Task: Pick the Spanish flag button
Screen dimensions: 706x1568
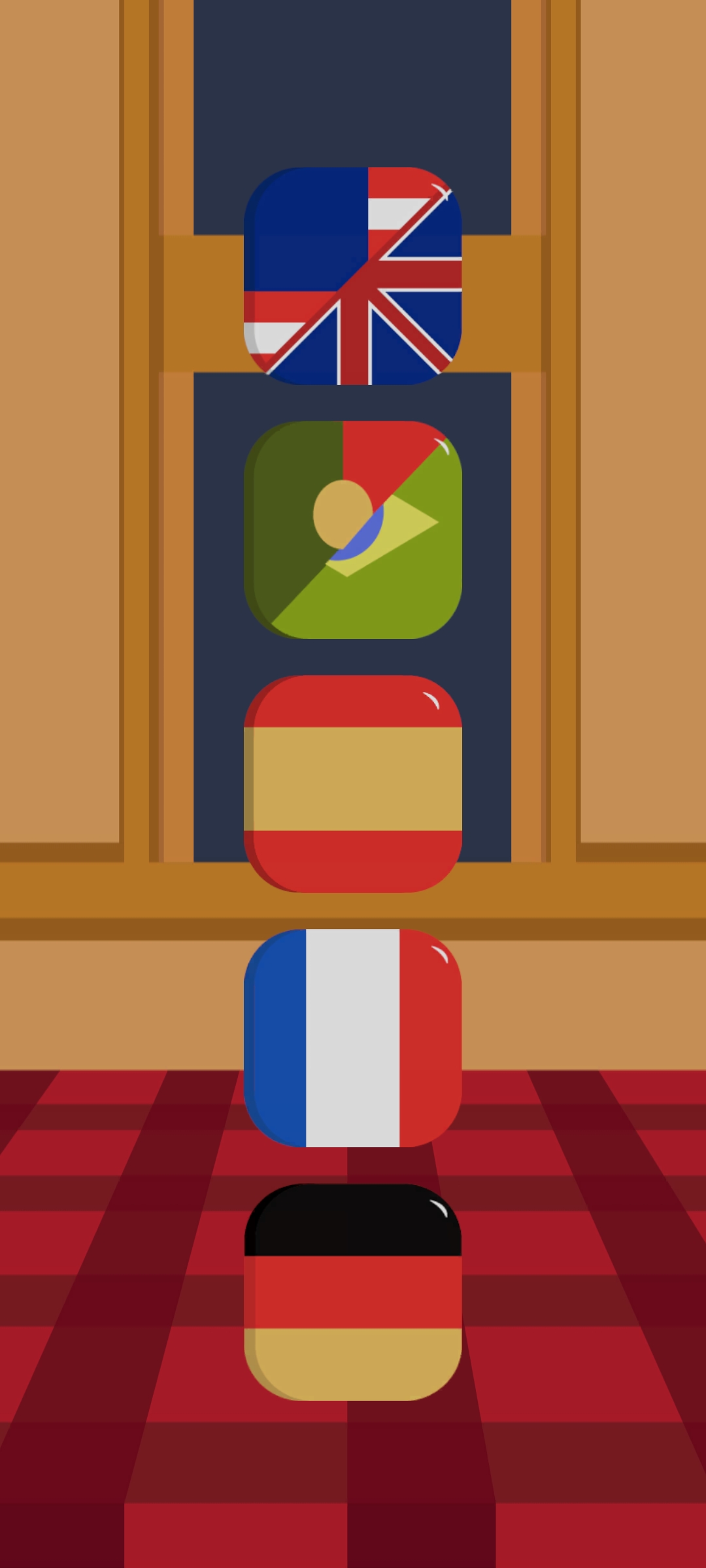Action: point(353,783)
